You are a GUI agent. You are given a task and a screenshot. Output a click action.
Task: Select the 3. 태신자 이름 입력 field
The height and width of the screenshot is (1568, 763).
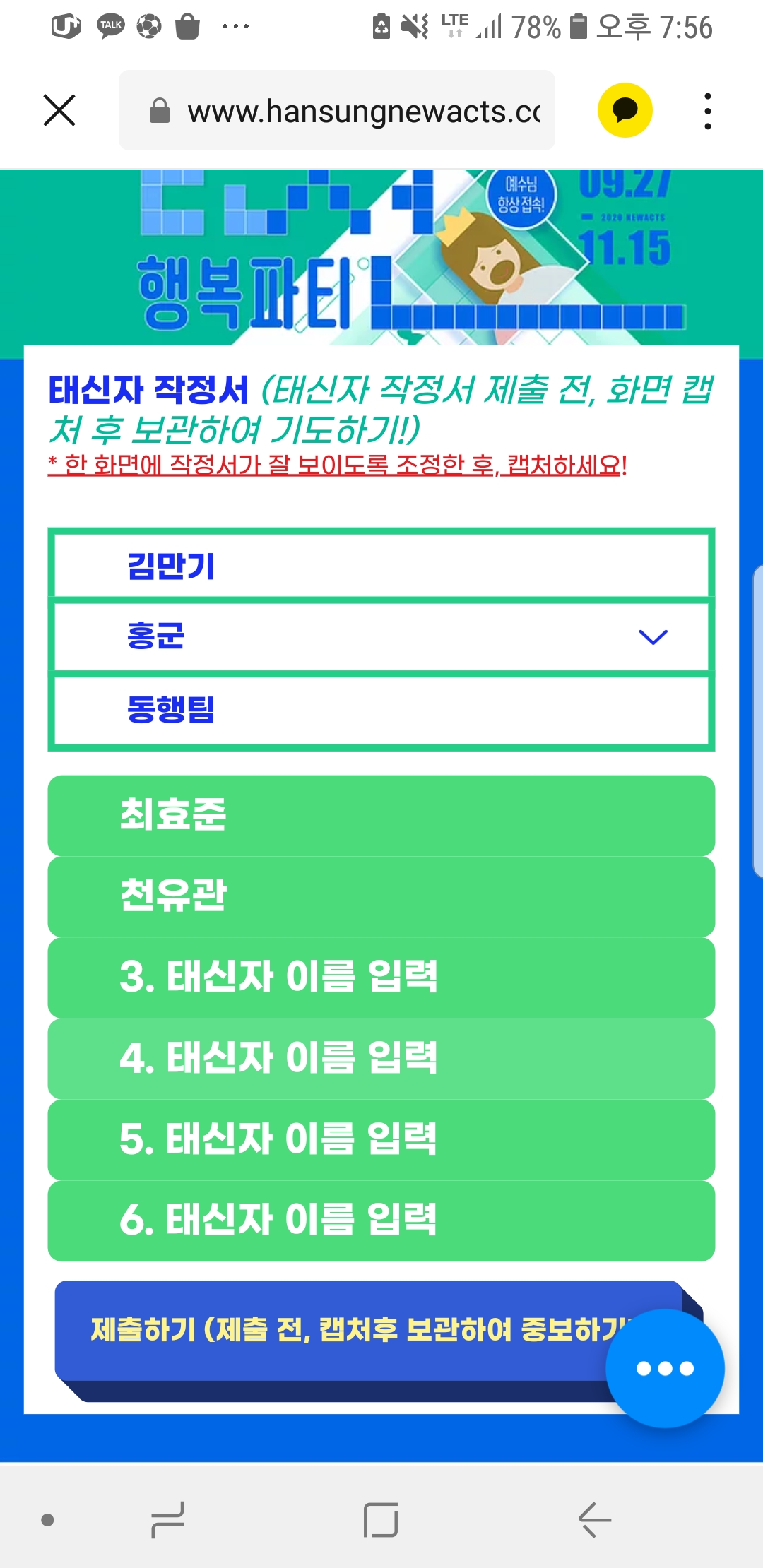click(381, 978)
